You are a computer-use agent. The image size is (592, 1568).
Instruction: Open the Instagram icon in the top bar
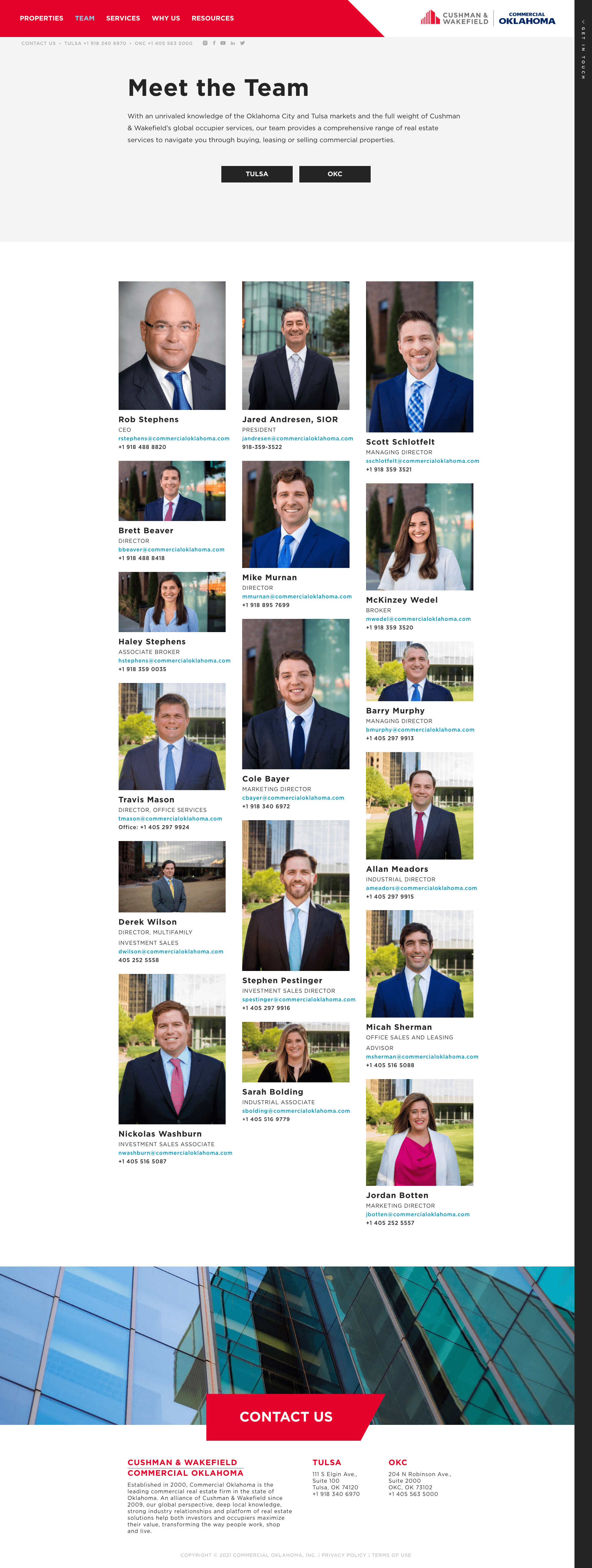click(205, 43)
